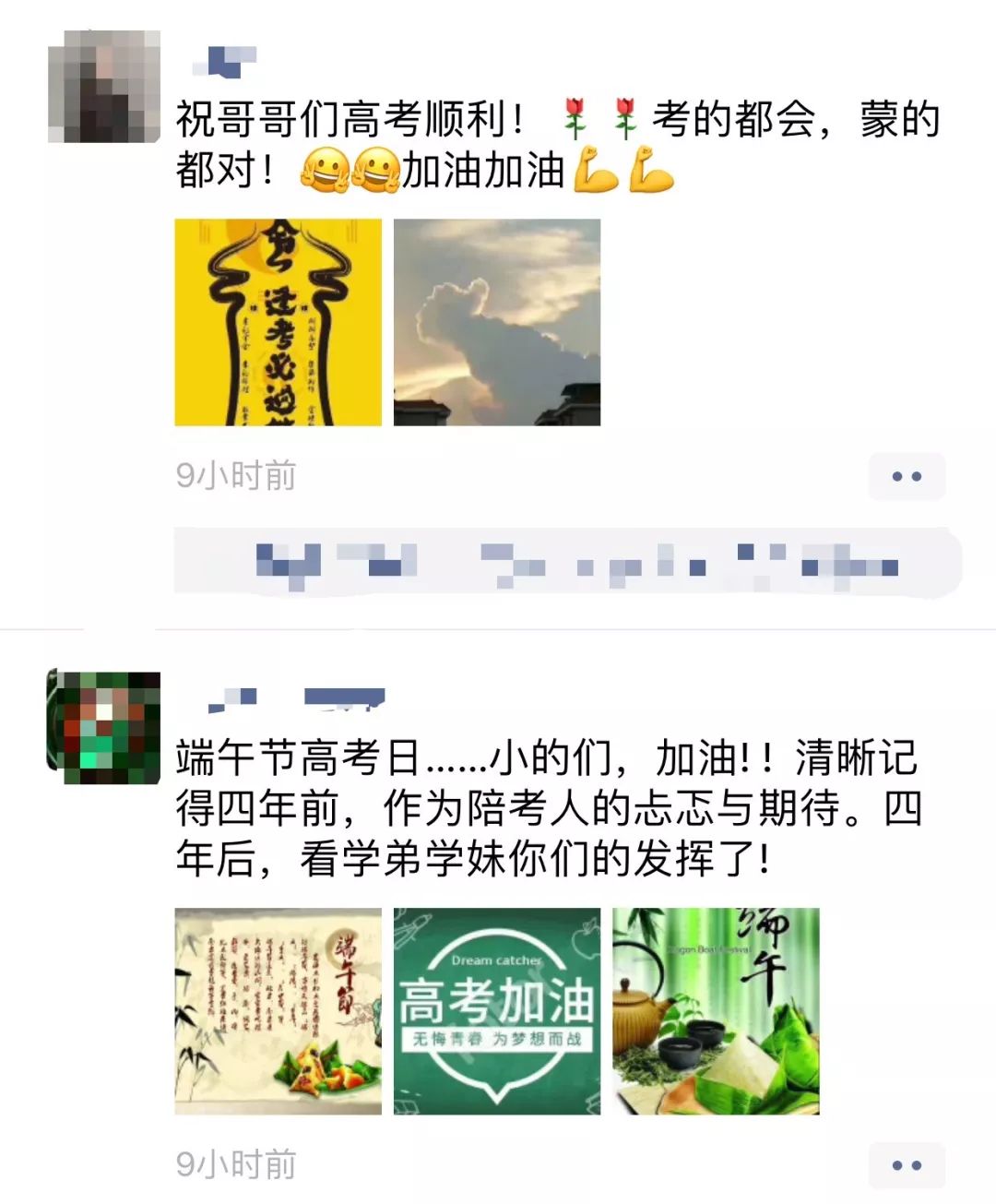Open the yellow 逢考必过 charm image

tap(279, 323)
